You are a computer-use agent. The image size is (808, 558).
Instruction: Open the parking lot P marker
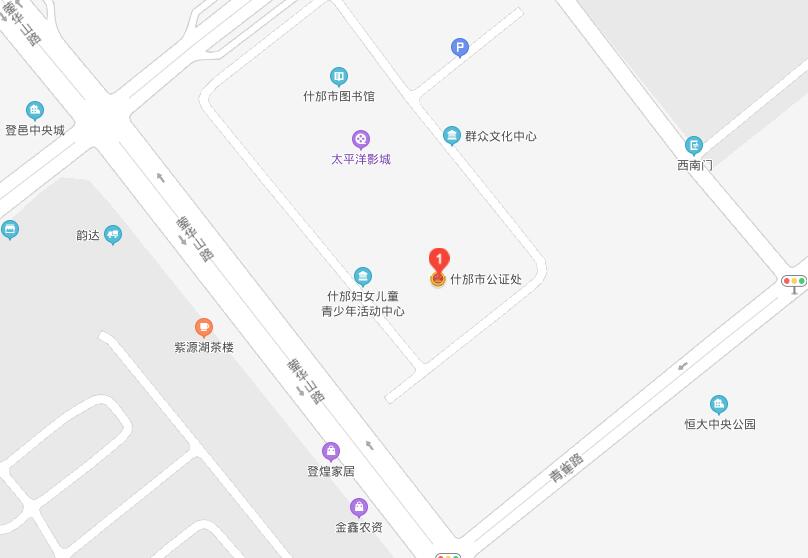pyautogui.click(x=459, y=46)
